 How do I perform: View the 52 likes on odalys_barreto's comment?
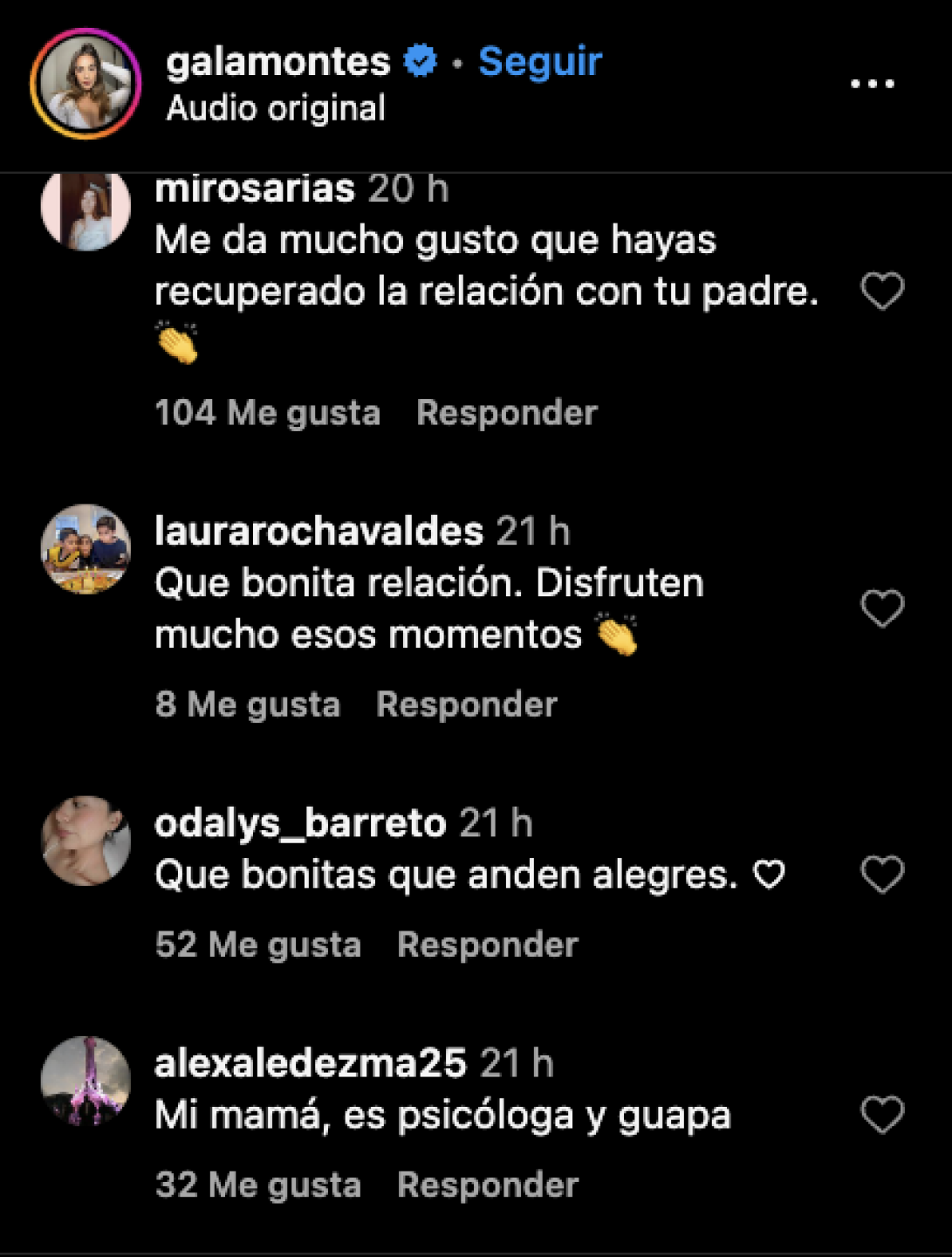point(257,944)
